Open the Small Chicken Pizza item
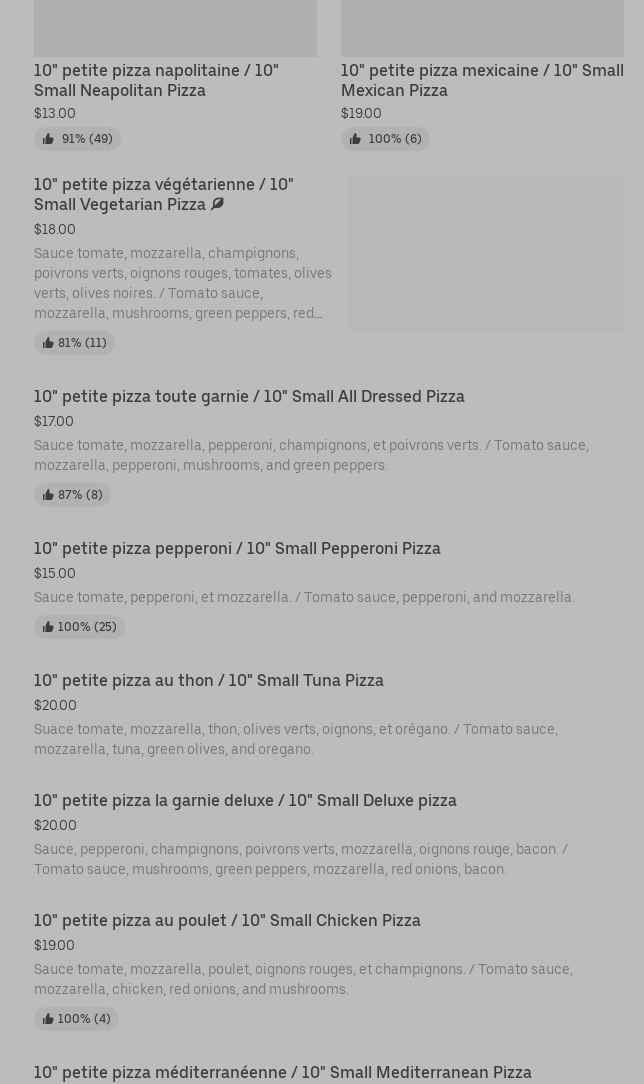644x1084 pixels. coord(227,920)
